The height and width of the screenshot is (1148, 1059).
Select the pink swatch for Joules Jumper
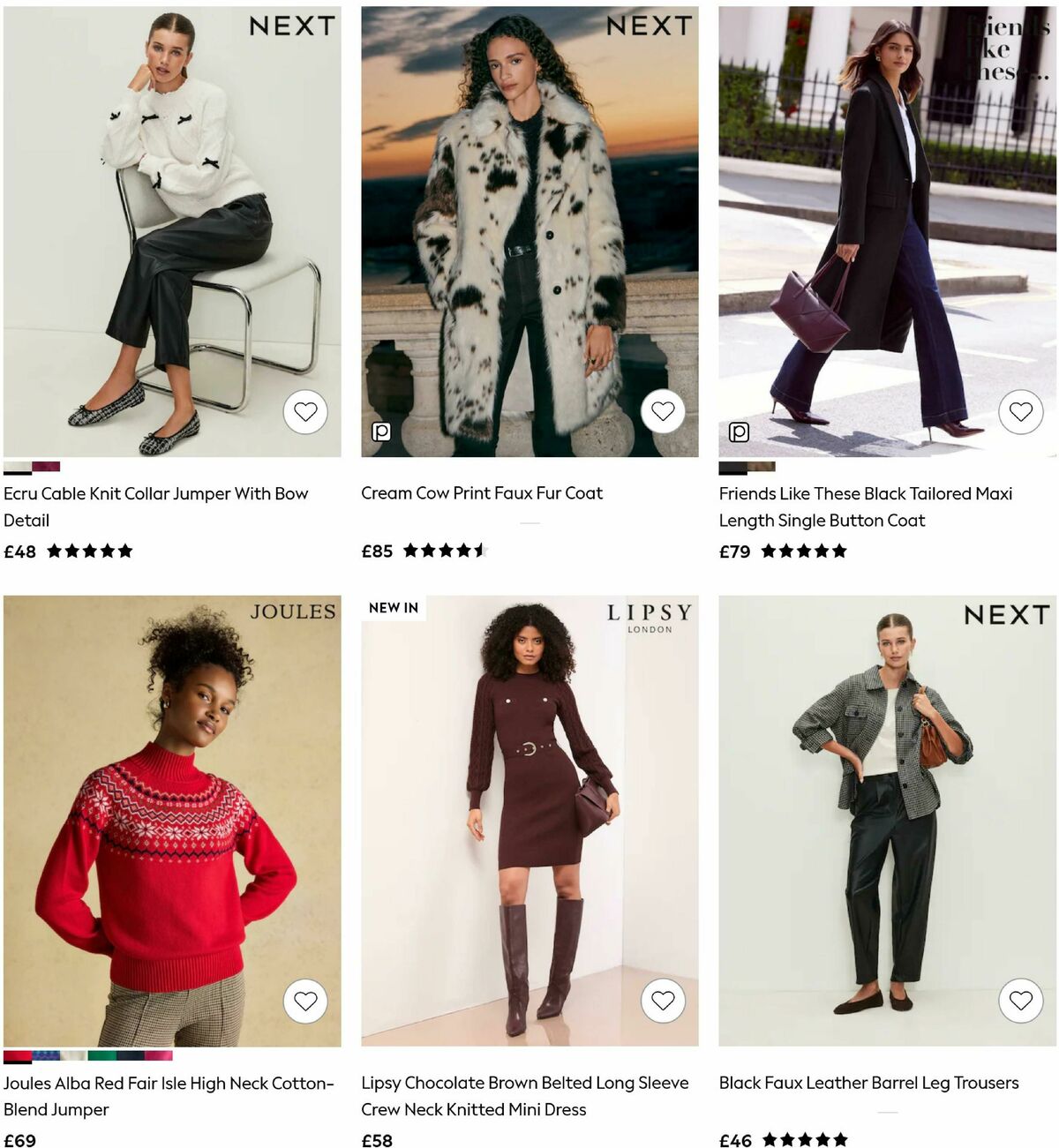158,1055
